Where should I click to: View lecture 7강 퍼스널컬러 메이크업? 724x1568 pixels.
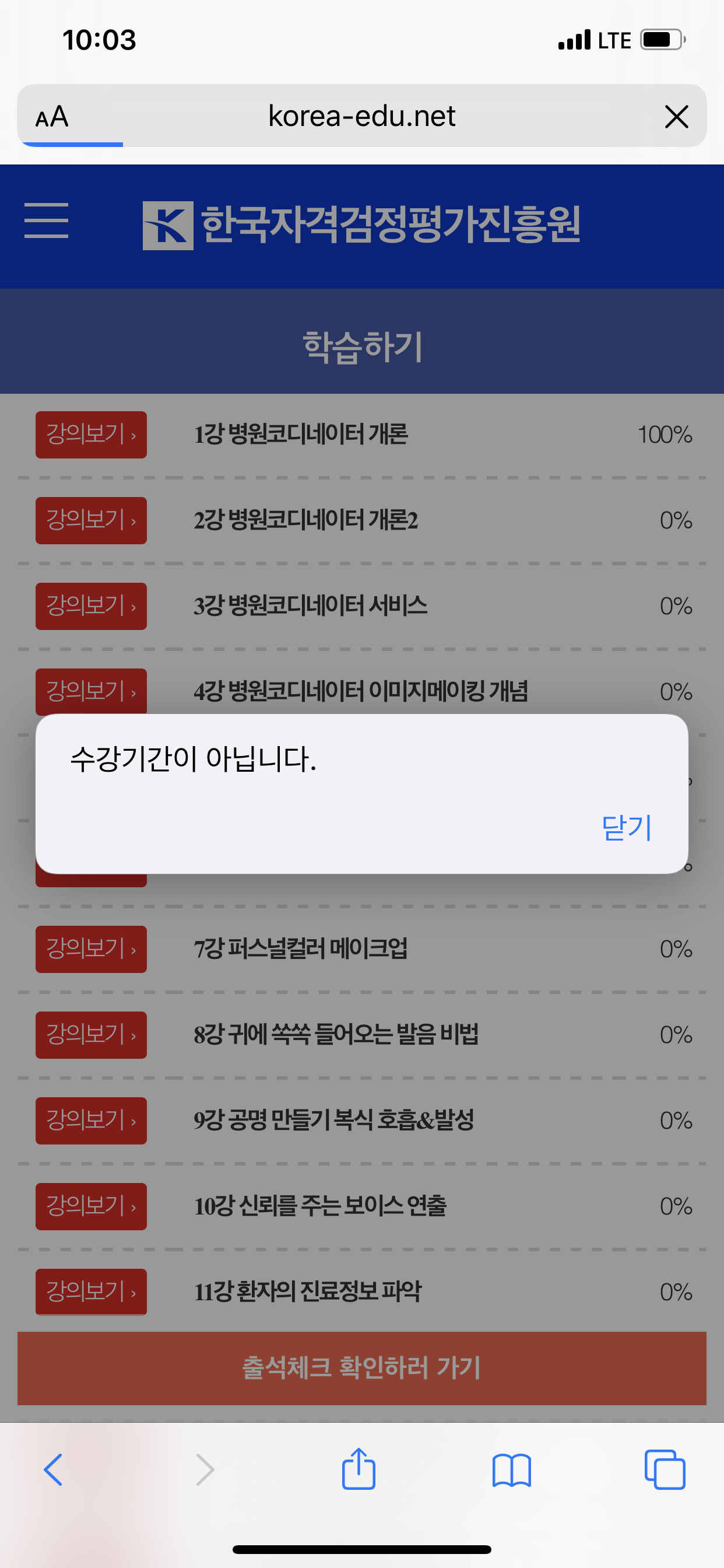coord(91,949)
